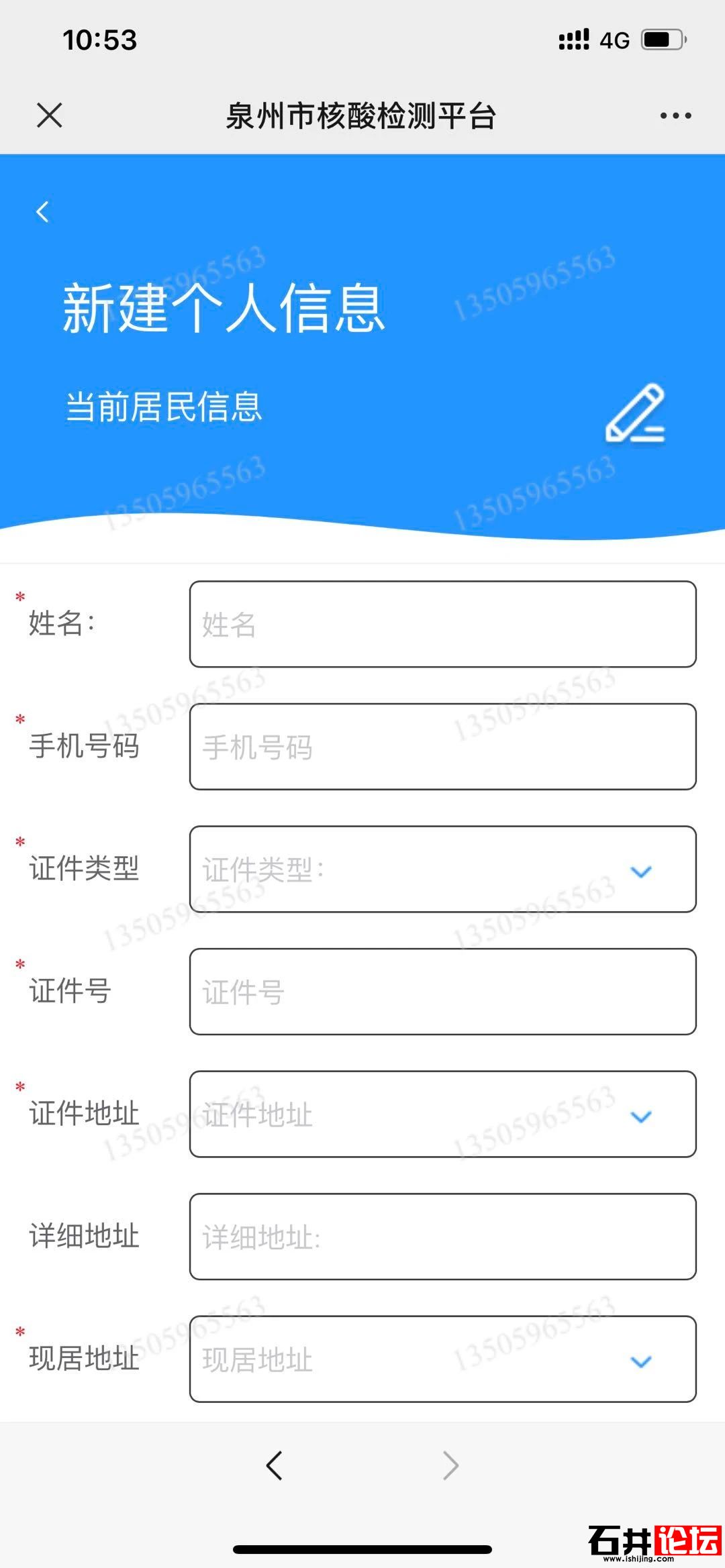Screen dimensions: 725x1568
Task: Open the 现居地址 picker
Action: pyautogui.click(x=442, y=1359)
